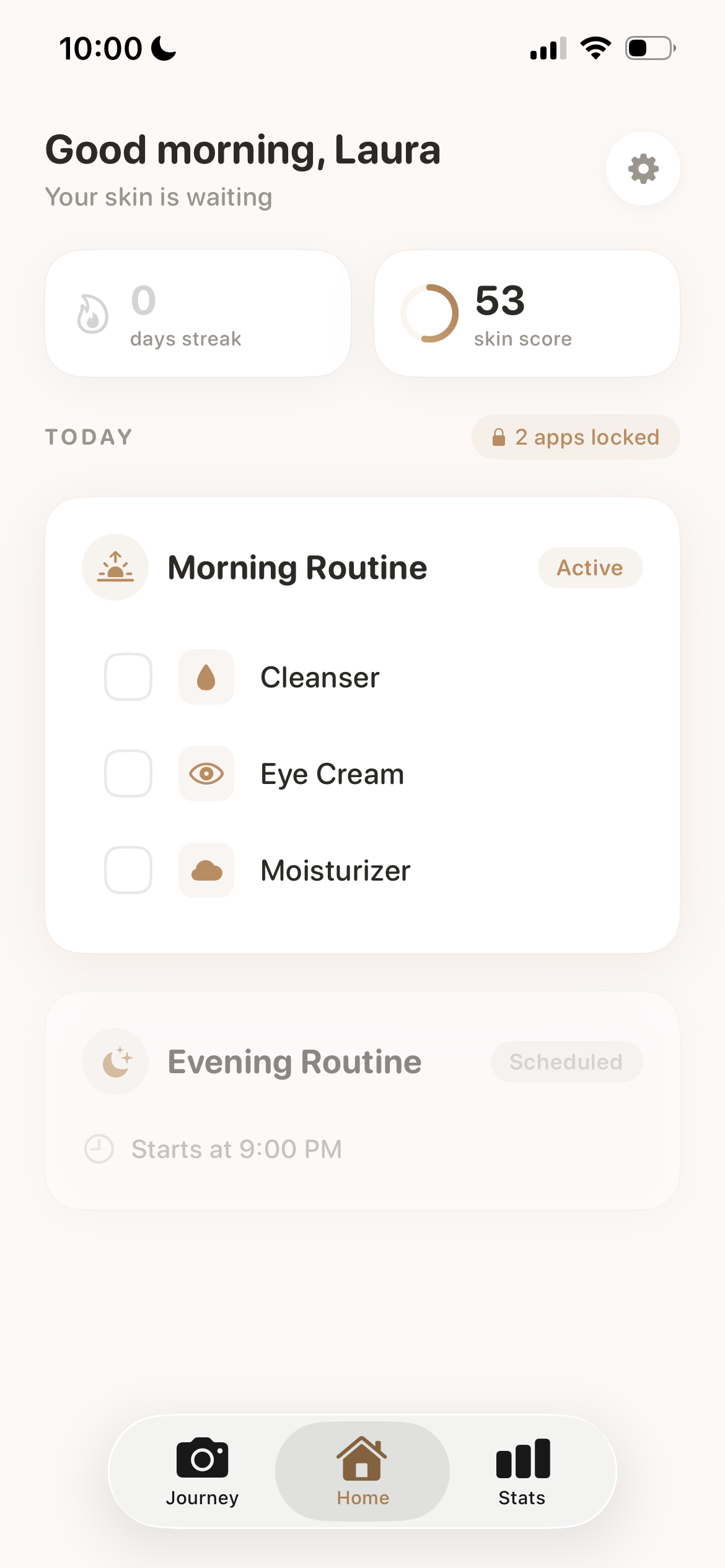Click the clock icon beside 9:00 PM
This screenshot has width=725, height=1568.
coord(99,1149)
